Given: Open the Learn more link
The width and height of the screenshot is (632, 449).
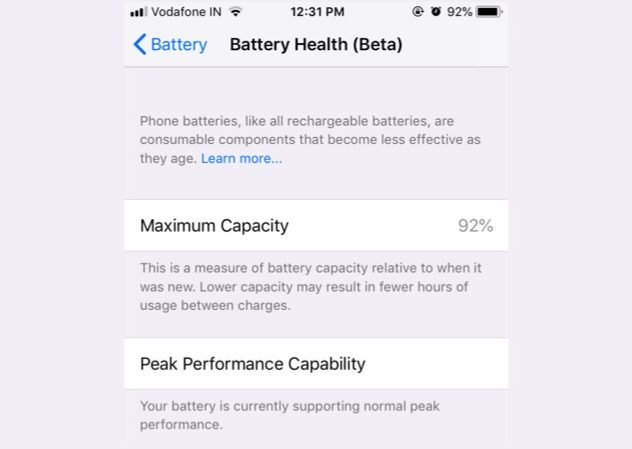Looking at the screenshot, I should click(x=241, y=159).
